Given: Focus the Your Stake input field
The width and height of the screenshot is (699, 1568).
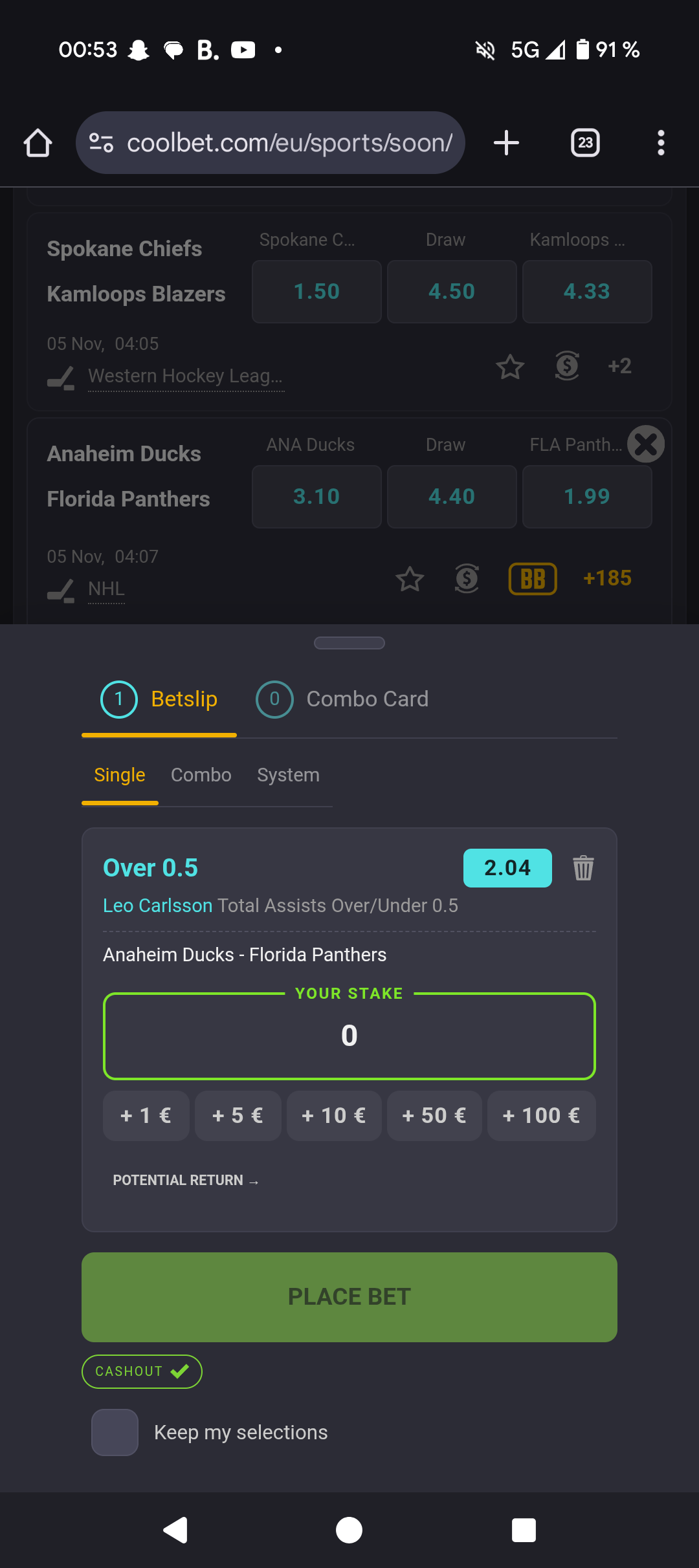Looking at the screenshot, I should click(x=349, y=1036).
